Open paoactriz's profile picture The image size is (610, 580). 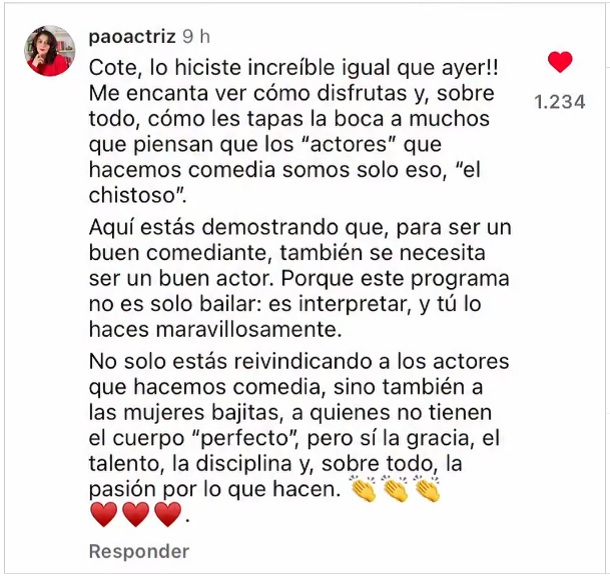tap(47, 51)
